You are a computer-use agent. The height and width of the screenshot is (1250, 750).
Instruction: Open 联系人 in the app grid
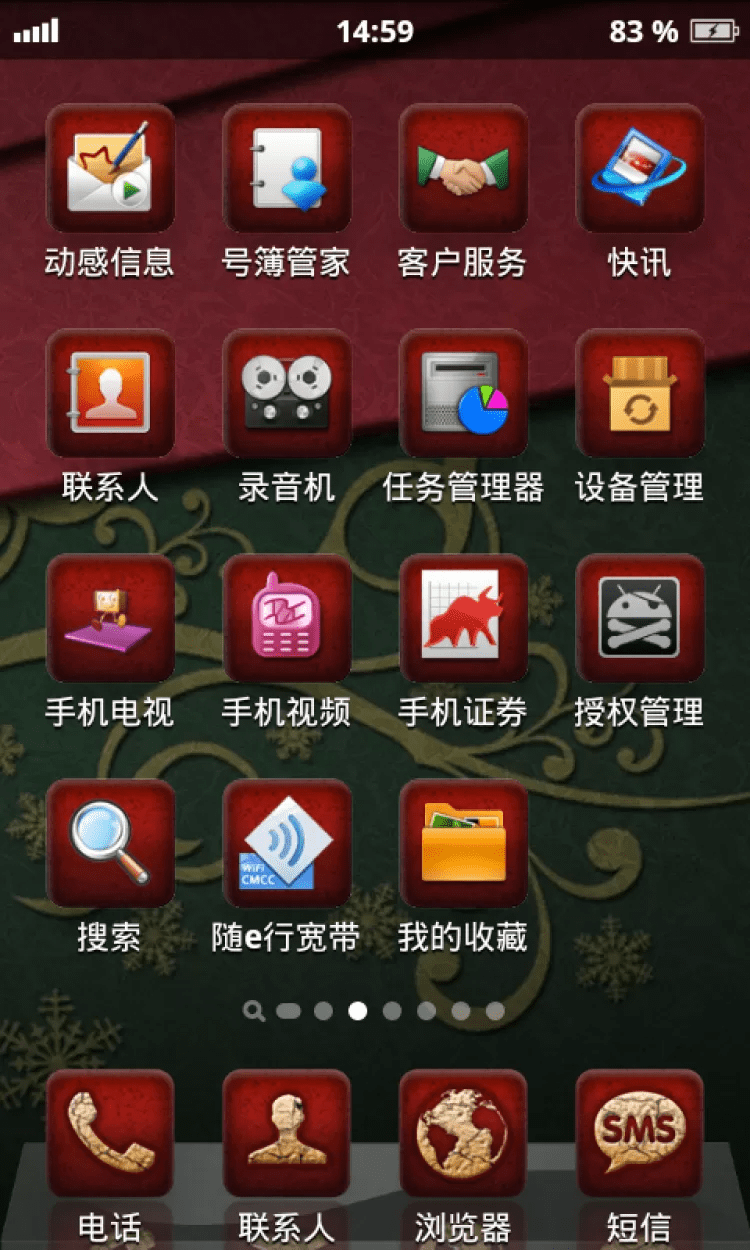pyautogui.click(x=110, y=393)
